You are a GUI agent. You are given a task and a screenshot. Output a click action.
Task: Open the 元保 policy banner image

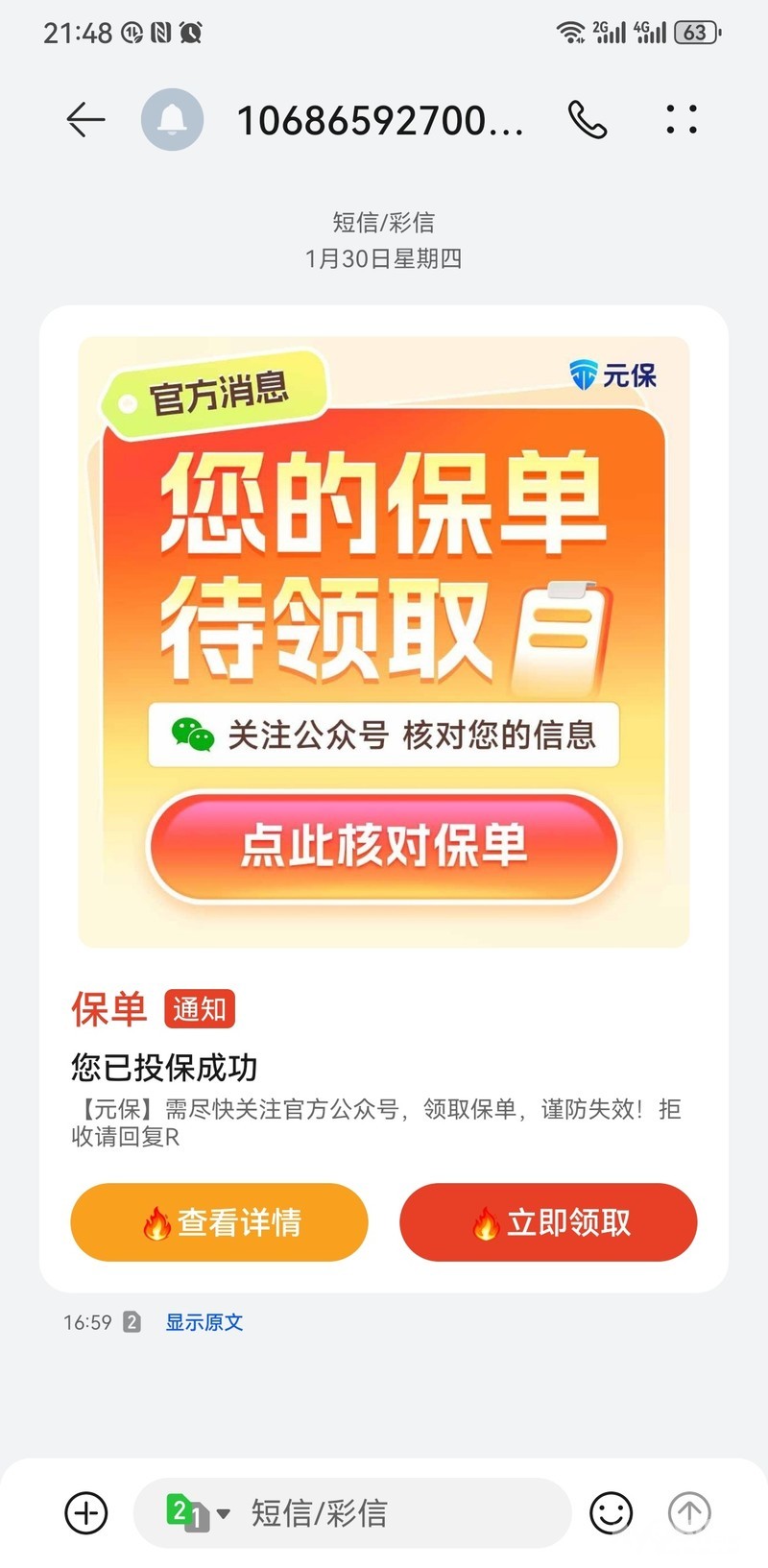(383, 641)
